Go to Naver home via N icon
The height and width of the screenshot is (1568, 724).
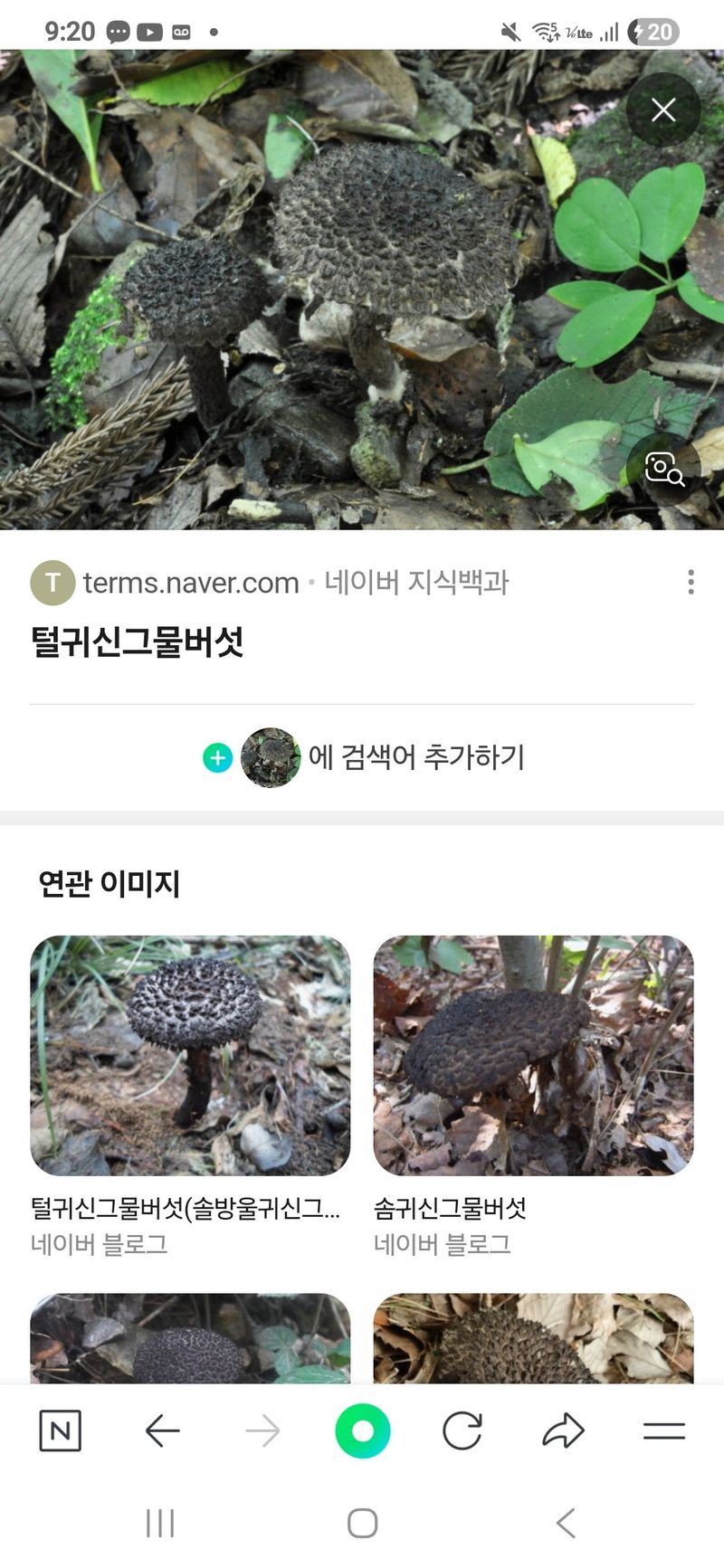tap(61, 1430)
